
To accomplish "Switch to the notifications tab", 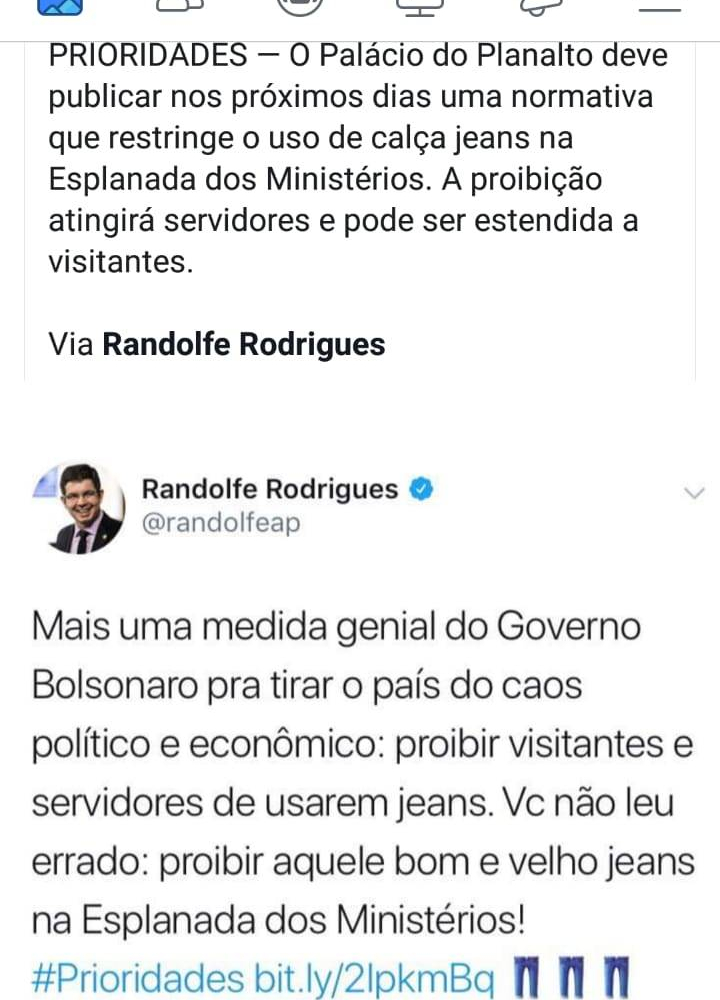I will 538,6.
